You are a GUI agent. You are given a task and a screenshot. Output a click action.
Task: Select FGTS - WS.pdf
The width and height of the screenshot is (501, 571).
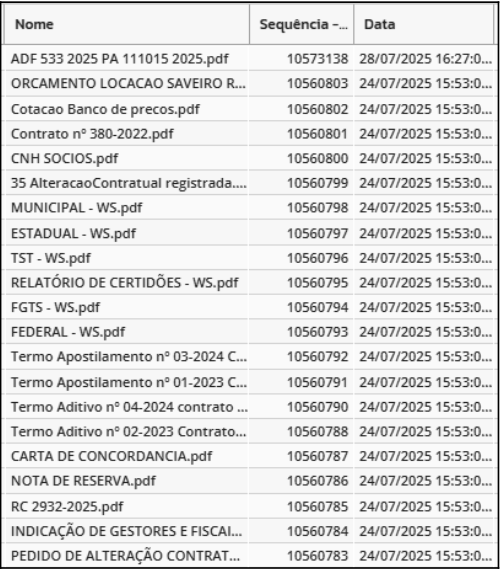pyautogui.click(x=55, y=307)
